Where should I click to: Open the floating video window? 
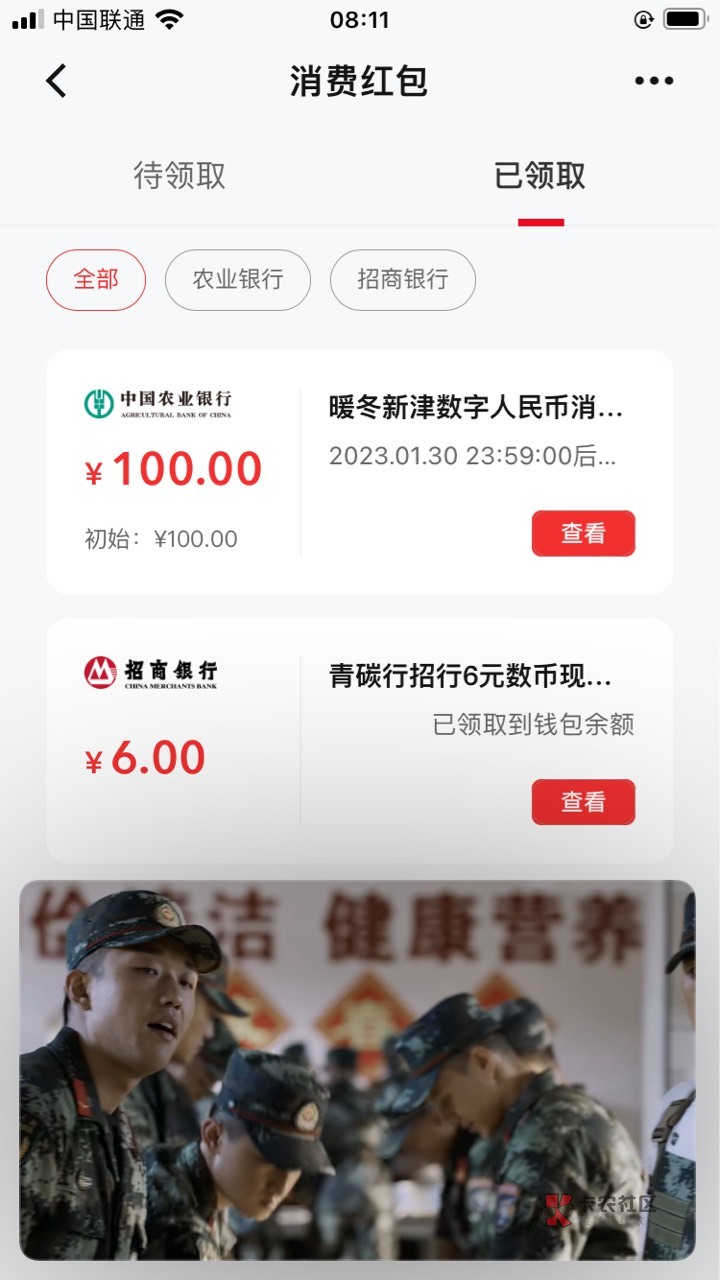(x=357, y=1070)
